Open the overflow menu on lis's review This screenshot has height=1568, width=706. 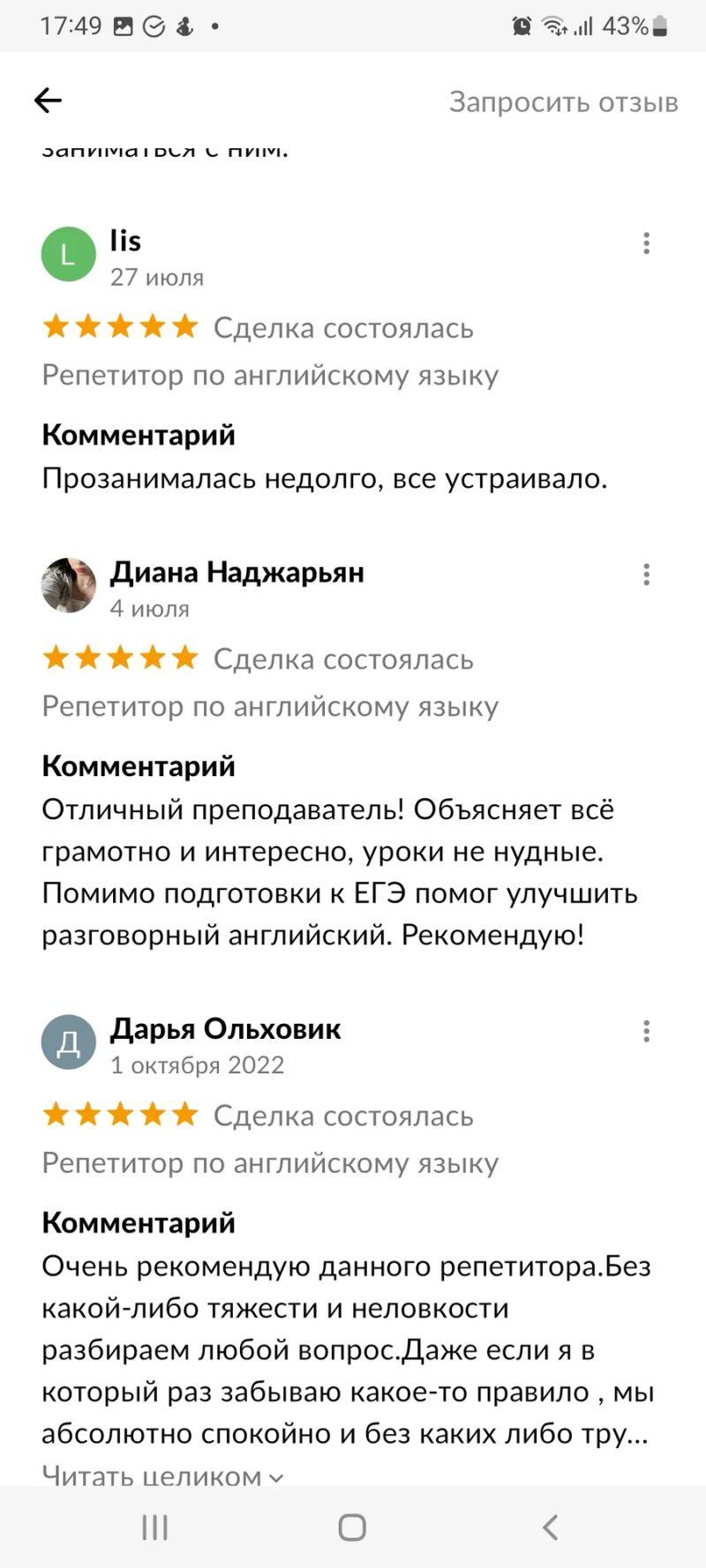(x=646, y=243)
